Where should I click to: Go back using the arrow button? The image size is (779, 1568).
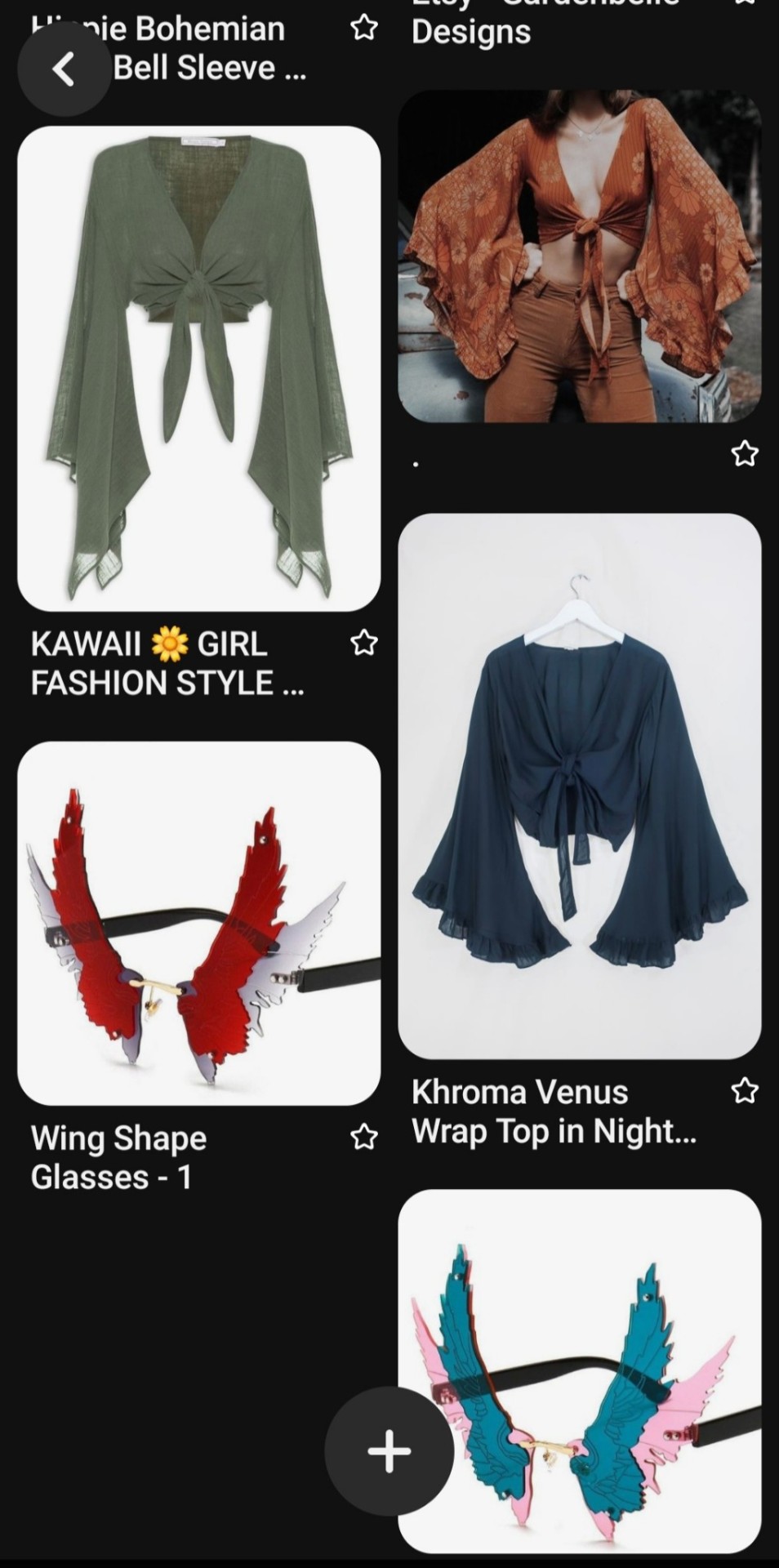pyautogui.click(x=64, y=69)
